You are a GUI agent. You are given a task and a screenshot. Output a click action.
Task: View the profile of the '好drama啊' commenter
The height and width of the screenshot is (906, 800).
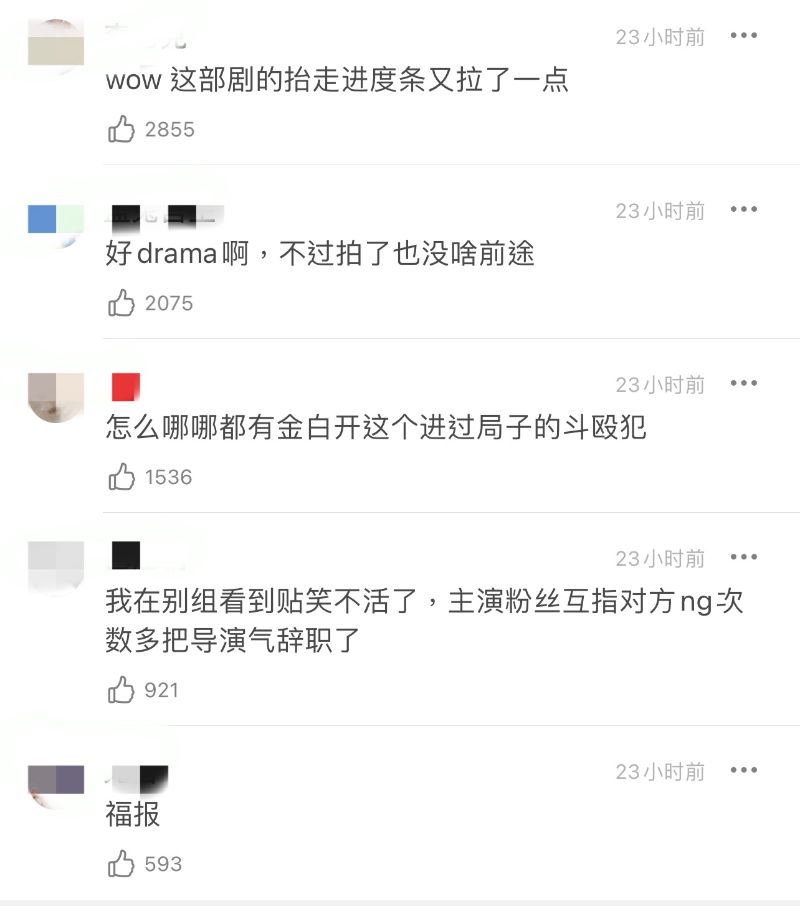coord(56,222)
